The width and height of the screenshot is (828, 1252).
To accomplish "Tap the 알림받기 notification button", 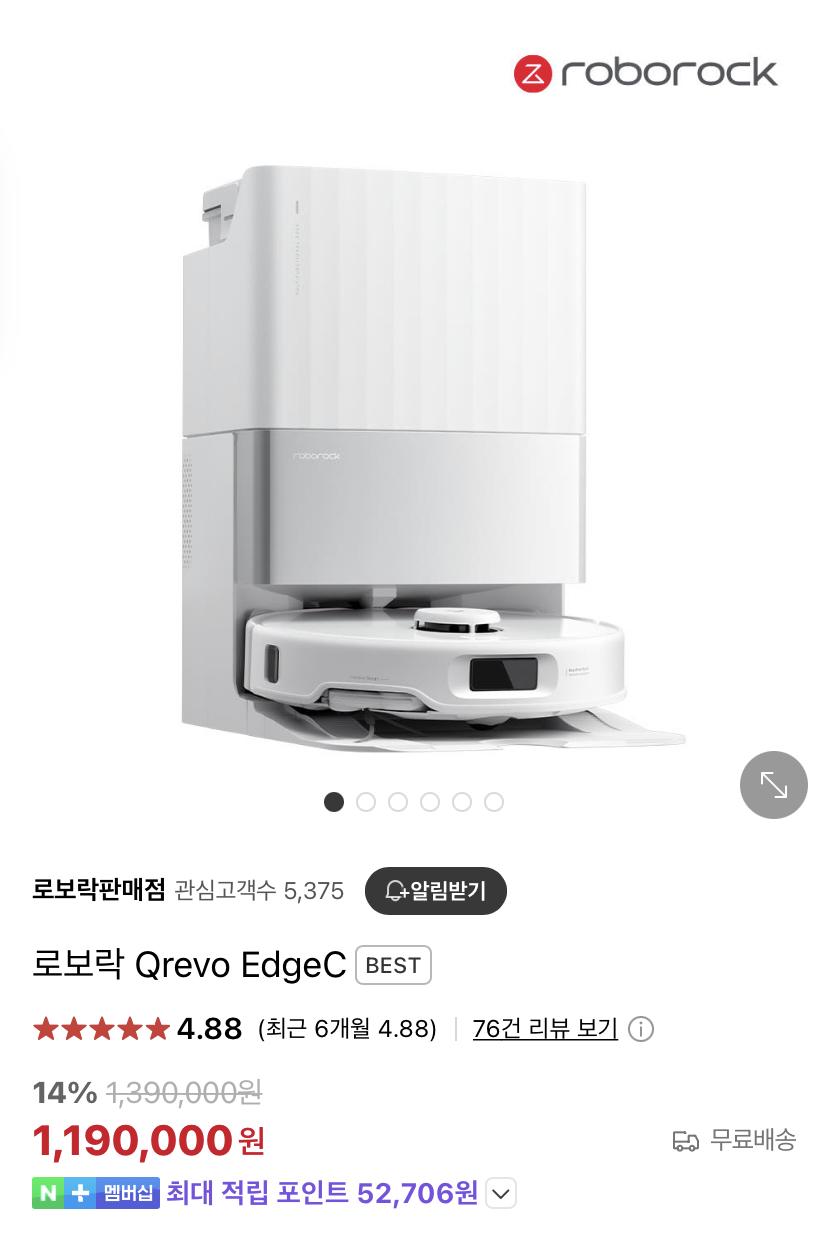I will coord(435,890).
